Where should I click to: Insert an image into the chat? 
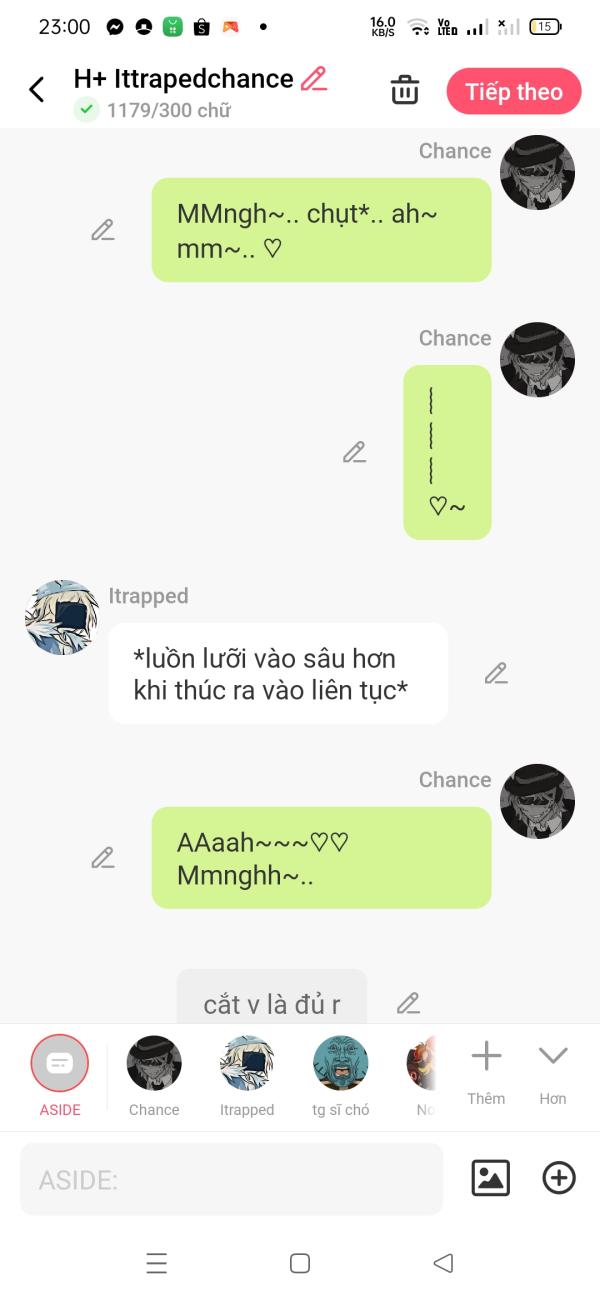click(x=490, y=1178)
